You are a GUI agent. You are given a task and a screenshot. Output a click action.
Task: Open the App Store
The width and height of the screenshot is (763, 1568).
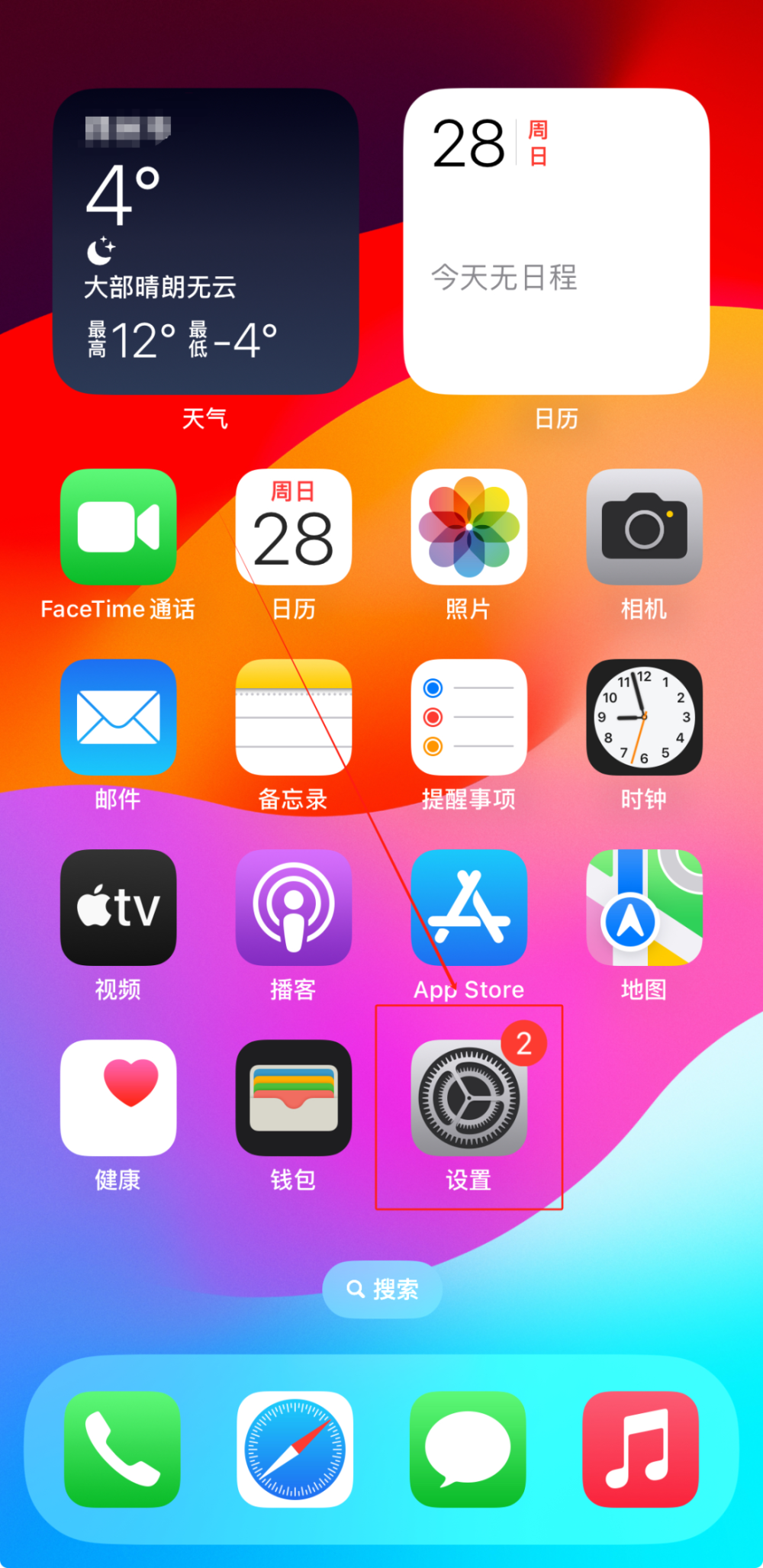pos(468,908)
